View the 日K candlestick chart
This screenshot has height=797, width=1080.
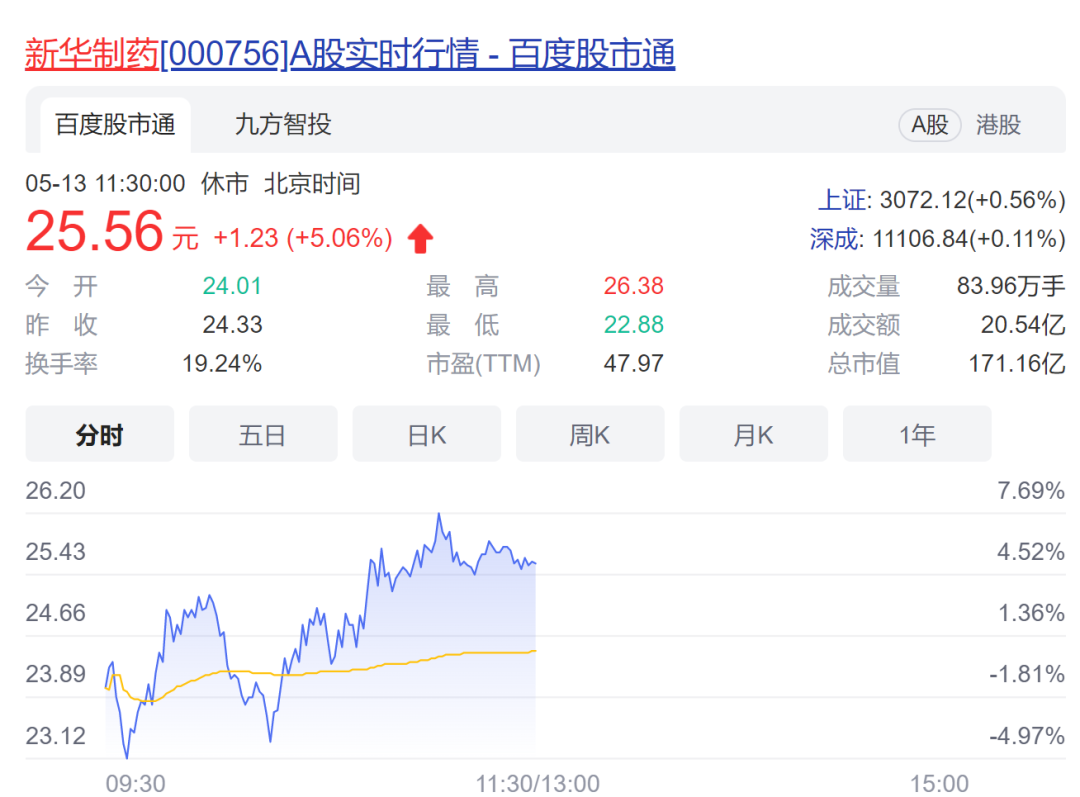(x=426, y=435)
